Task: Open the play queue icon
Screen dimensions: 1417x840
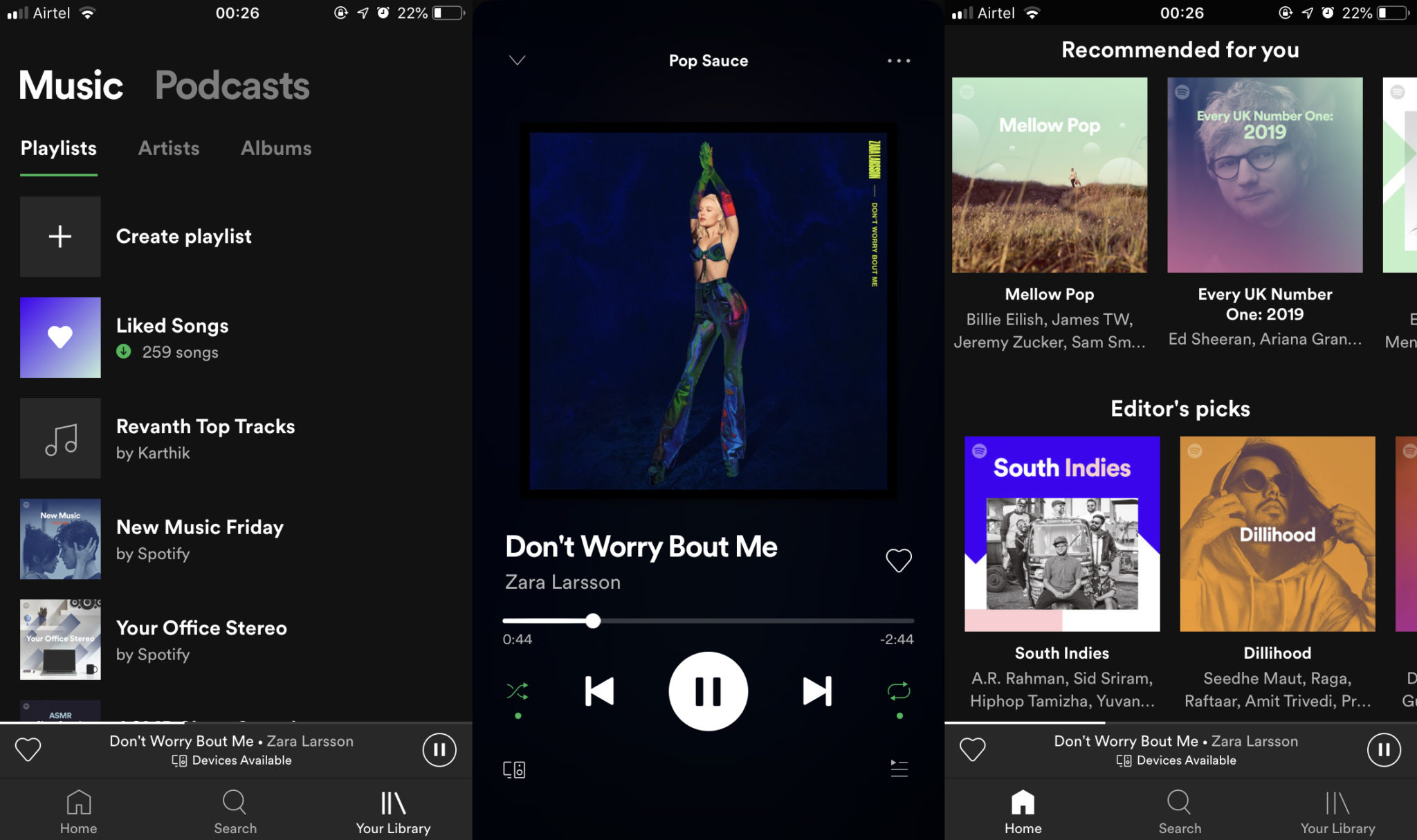Action: (x=899, y=768)
